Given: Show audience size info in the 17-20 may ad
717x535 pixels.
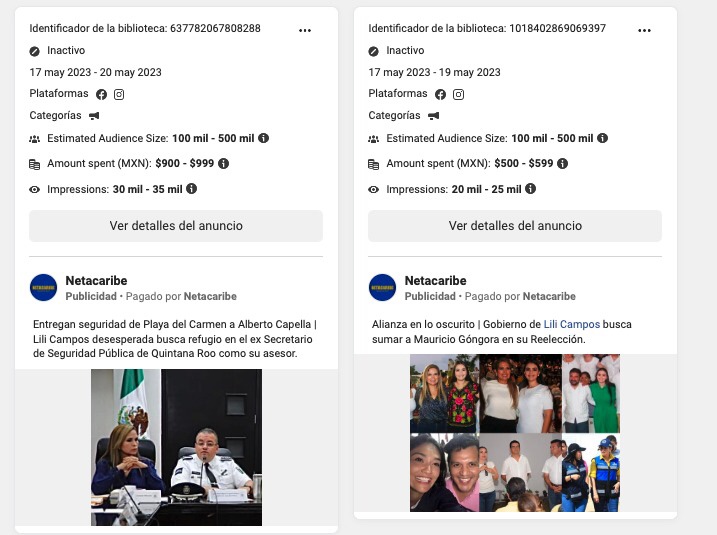Looking at the screenshot, I should click(264, 138).
